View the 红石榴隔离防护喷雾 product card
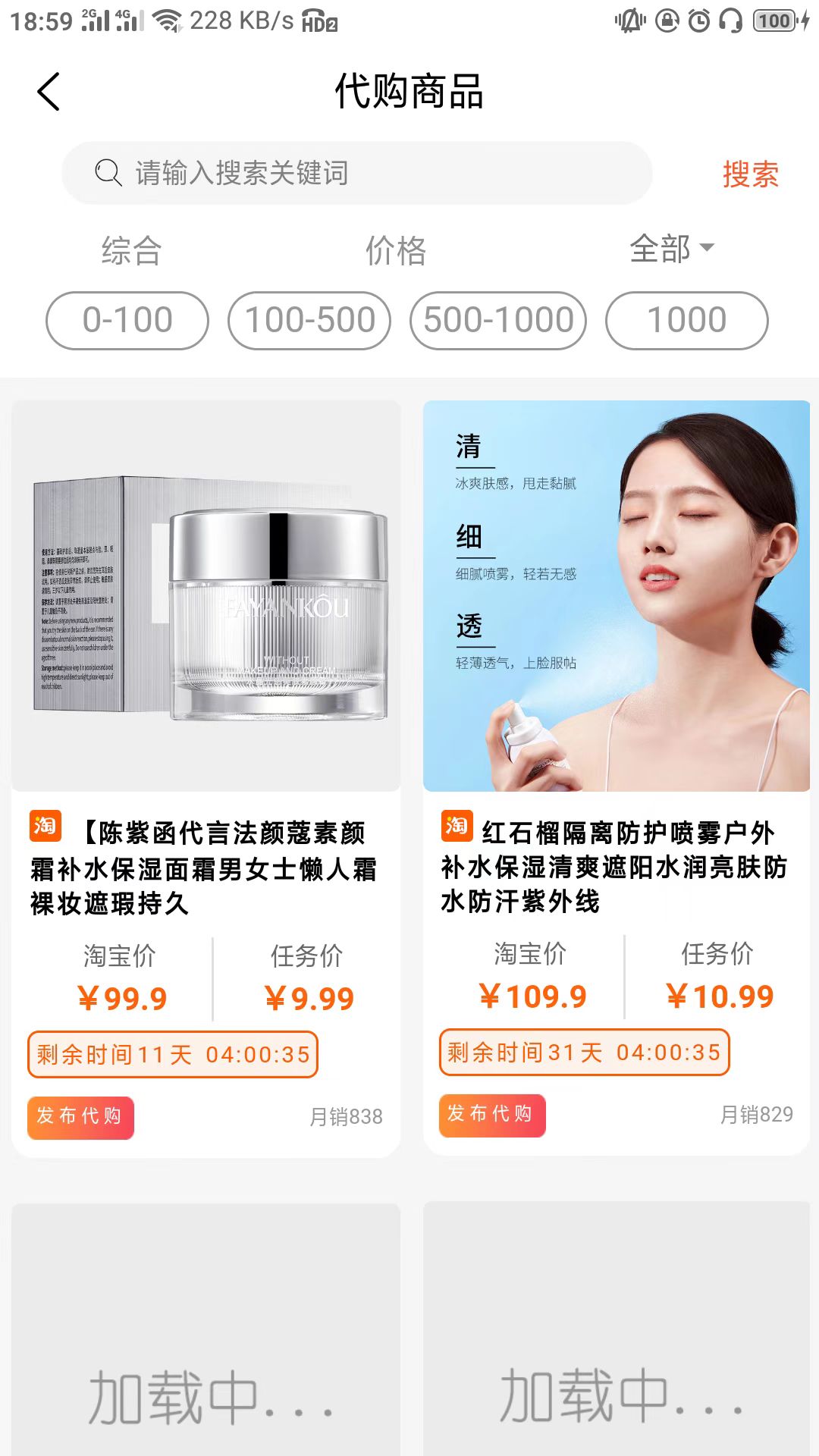Screen dimensions: 819x1456 point(617,595)
